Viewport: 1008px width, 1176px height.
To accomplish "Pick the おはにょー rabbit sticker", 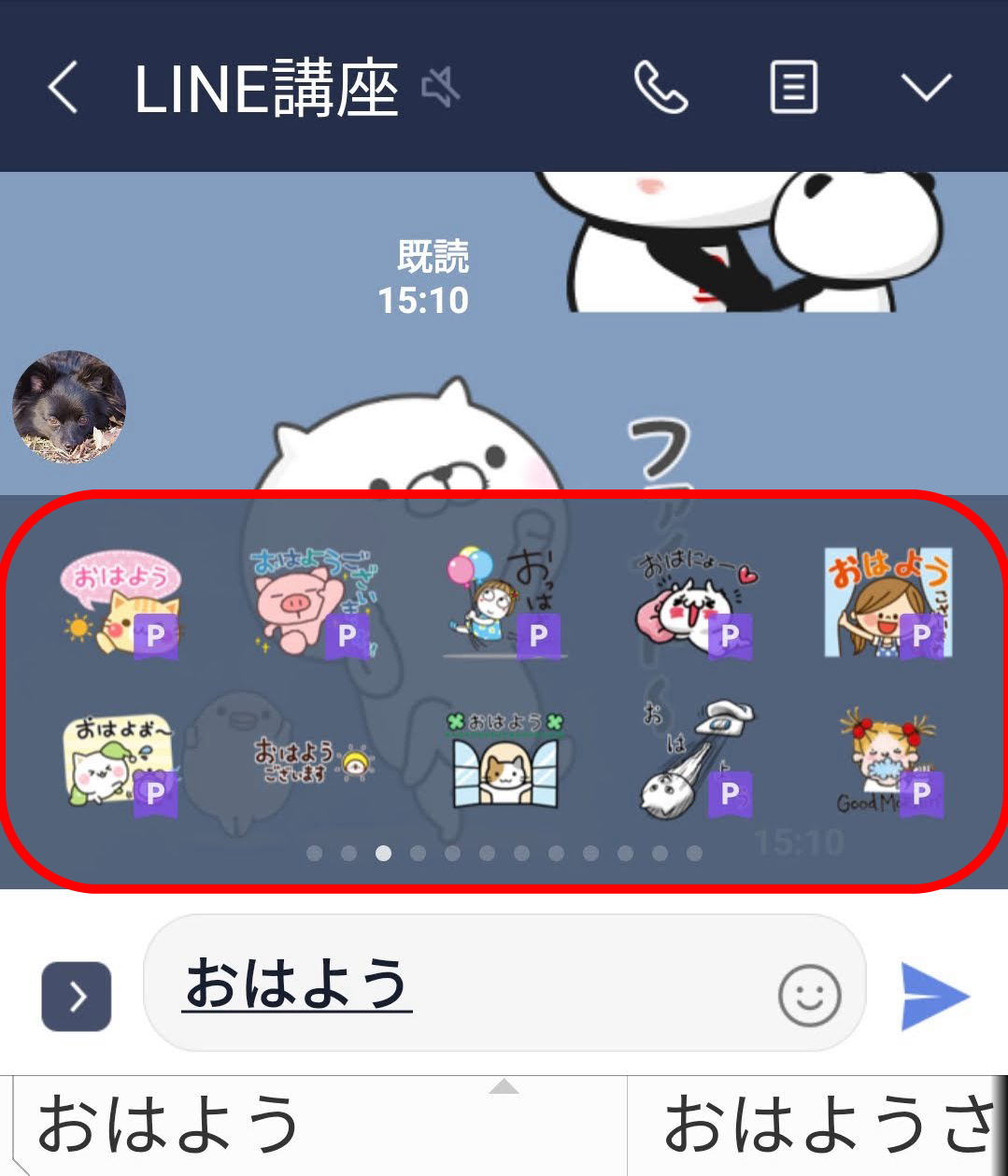I will [x=696, y=602].
